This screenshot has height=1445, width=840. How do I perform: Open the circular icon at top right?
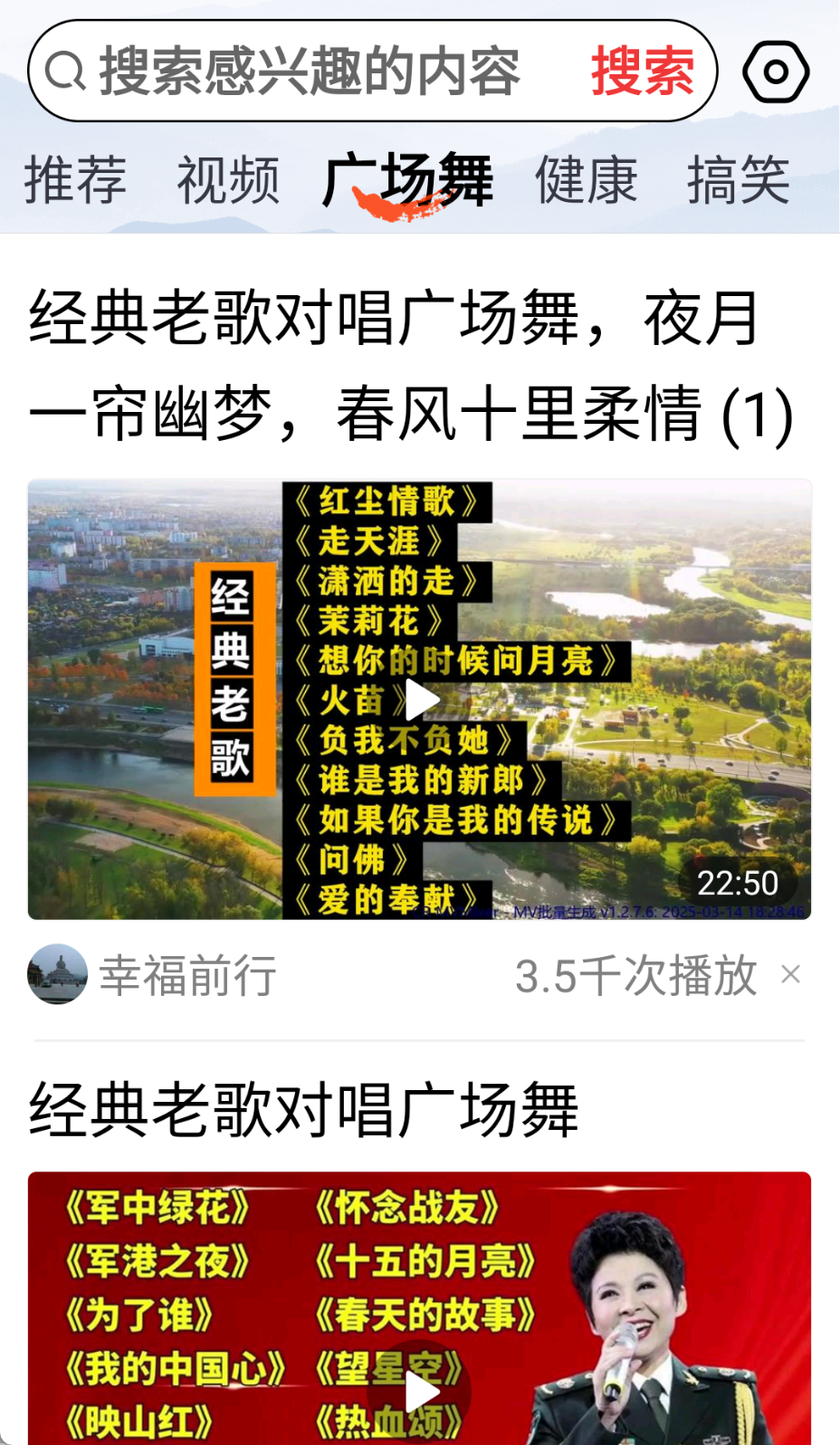tap(775, 72)
